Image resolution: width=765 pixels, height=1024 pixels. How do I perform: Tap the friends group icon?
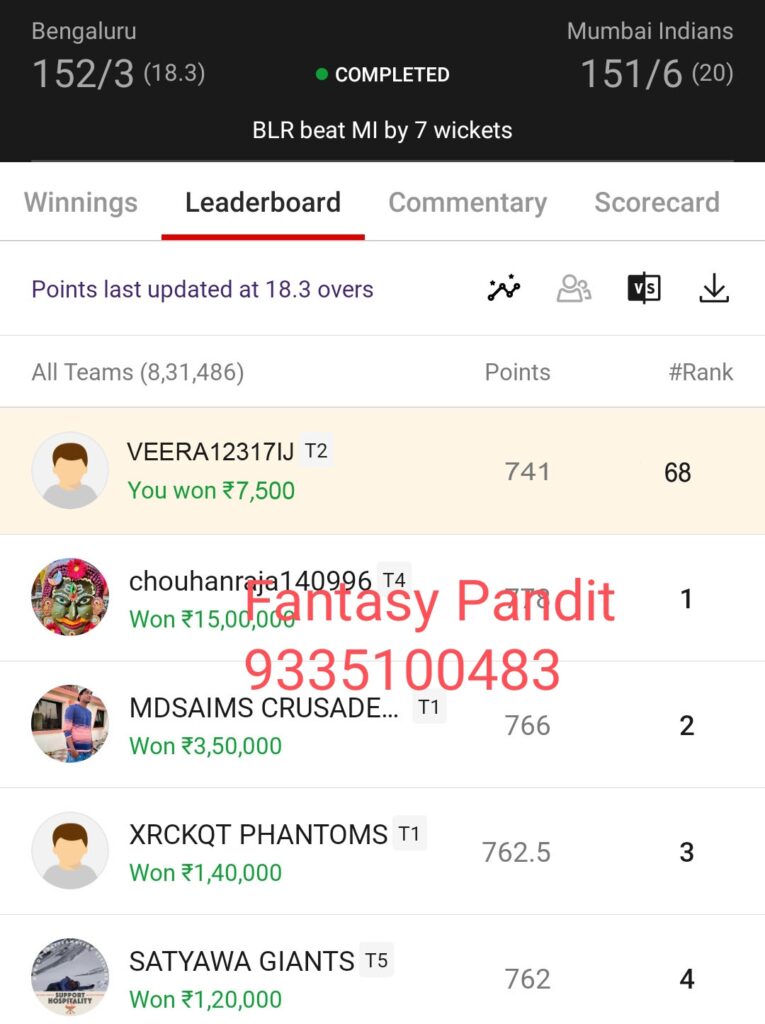573,289
